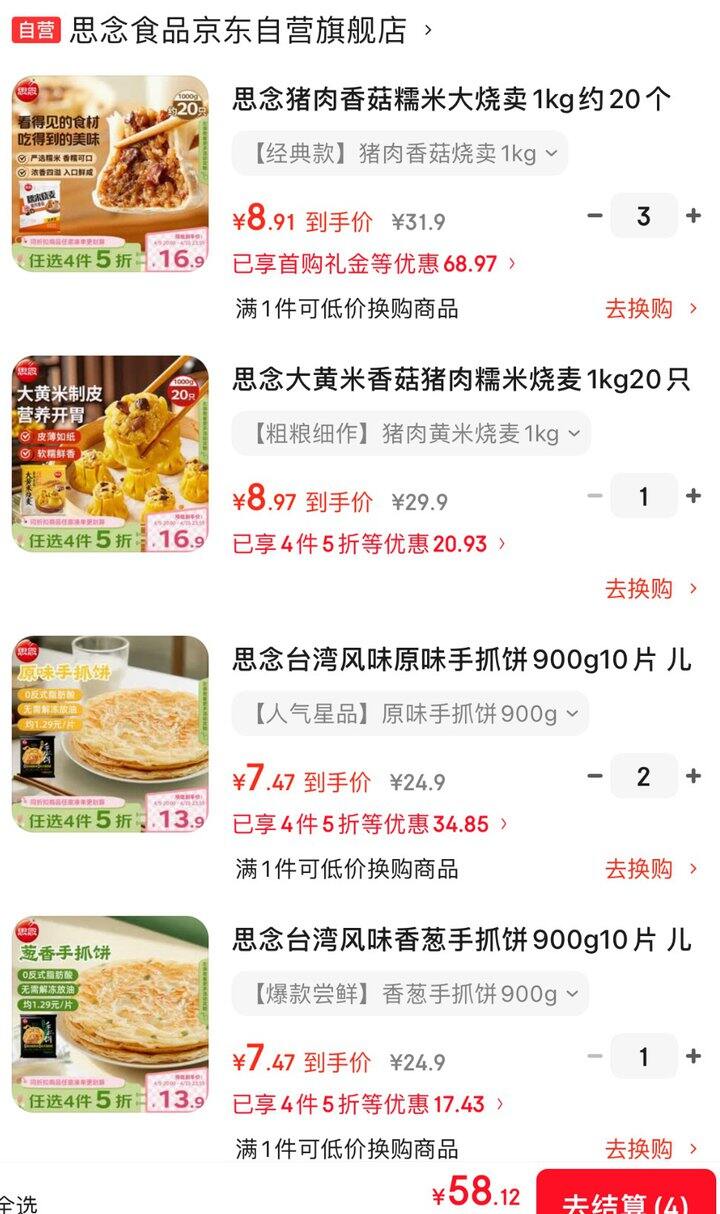Image resolution: width=720 pixels, height=1214 pixels.
Task: Decrease quantity of 猪肉香菇糯米大烧卖
Action: [595, 216]
